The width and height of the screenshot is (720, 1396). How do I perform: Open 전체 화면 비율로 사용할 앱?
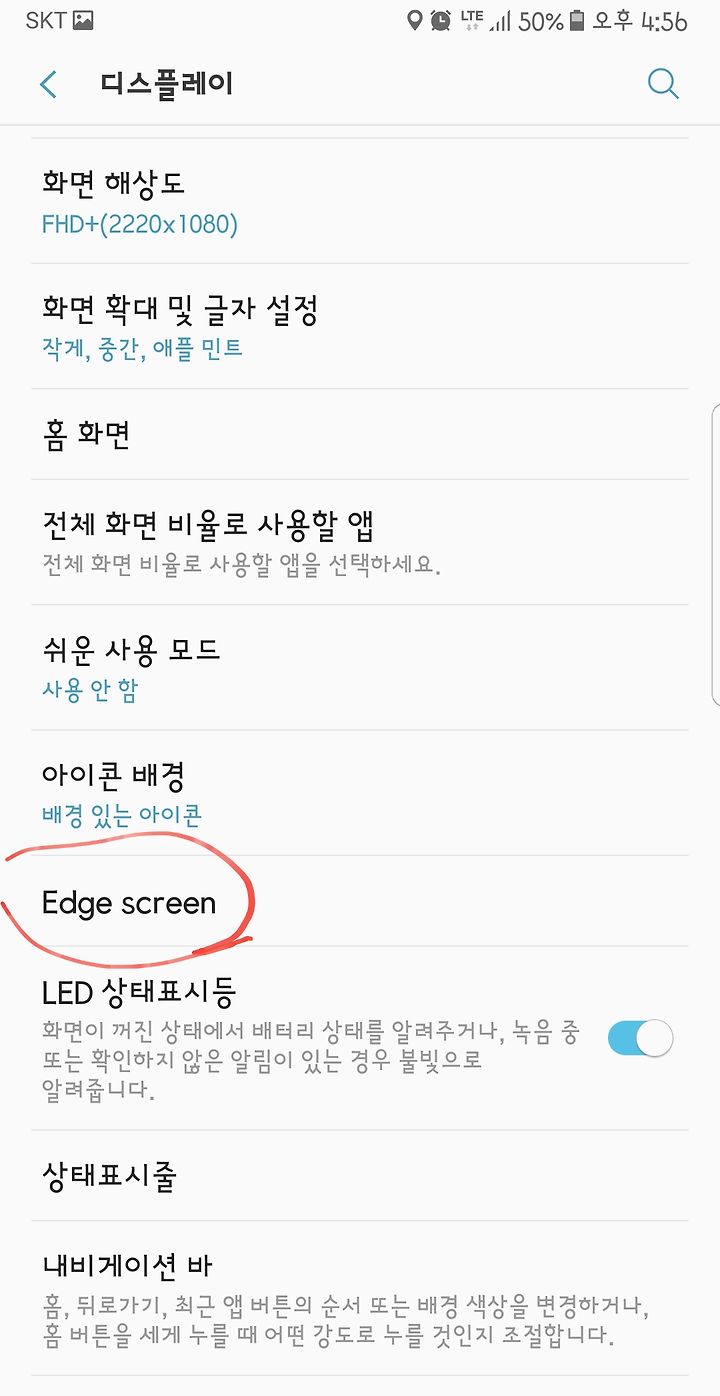[x=360, y=542]
